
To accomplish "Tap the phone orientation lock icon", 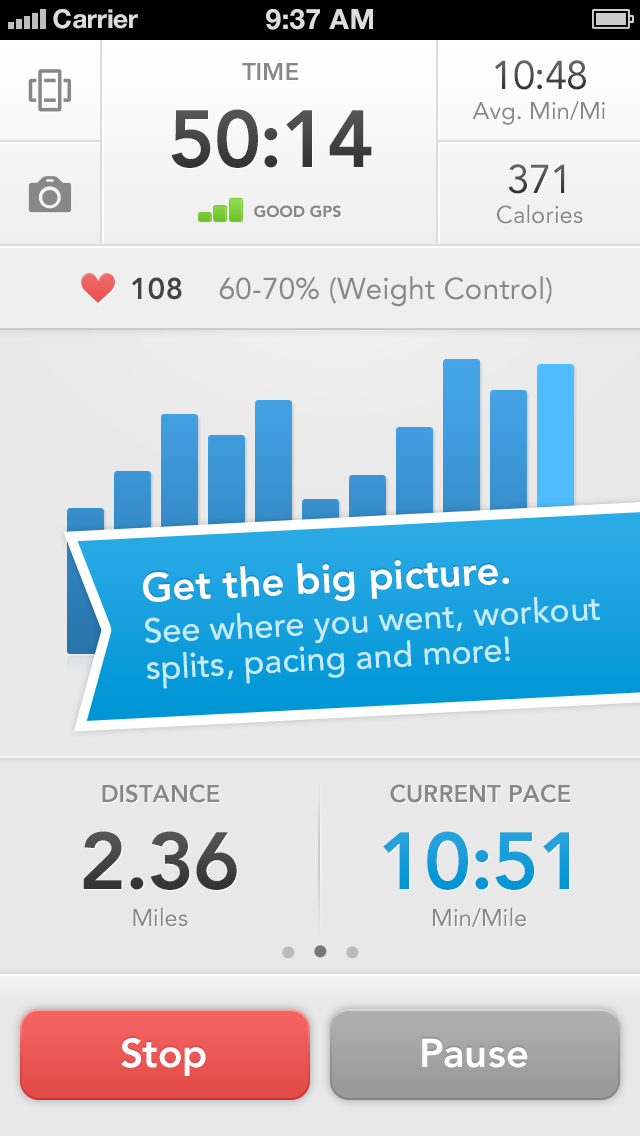I will pos(50,91).
